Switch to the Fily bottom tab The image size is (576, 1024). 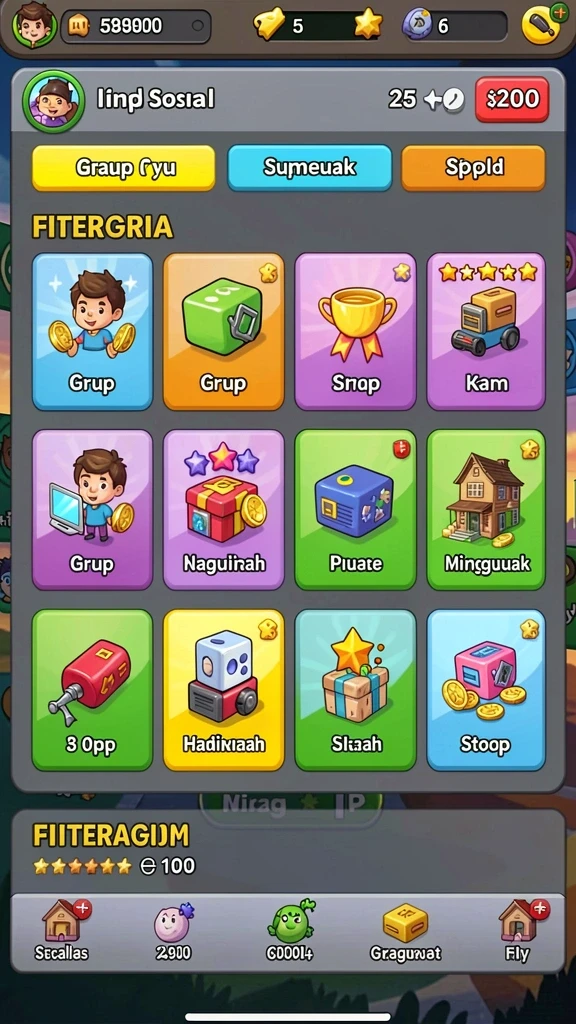point(519,931)
